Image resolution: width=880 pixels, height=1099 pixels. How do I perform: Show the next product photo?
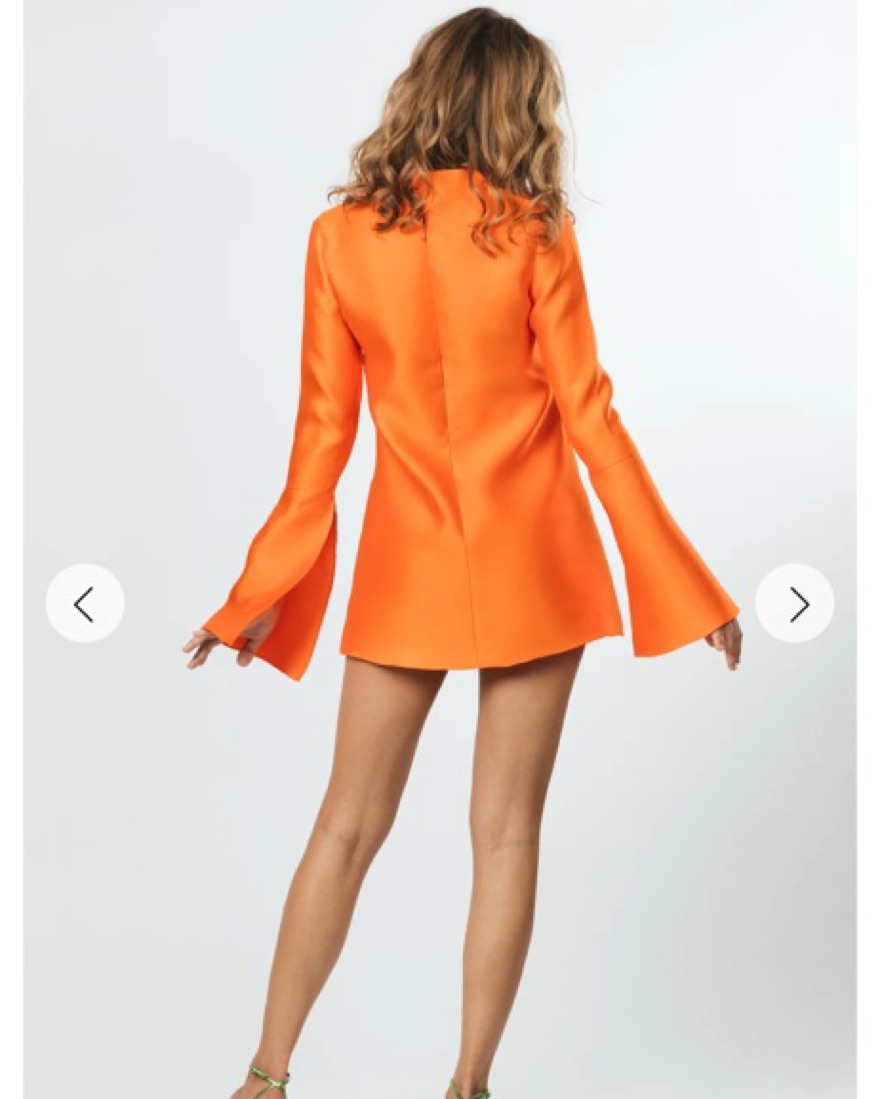pos(795,604)
